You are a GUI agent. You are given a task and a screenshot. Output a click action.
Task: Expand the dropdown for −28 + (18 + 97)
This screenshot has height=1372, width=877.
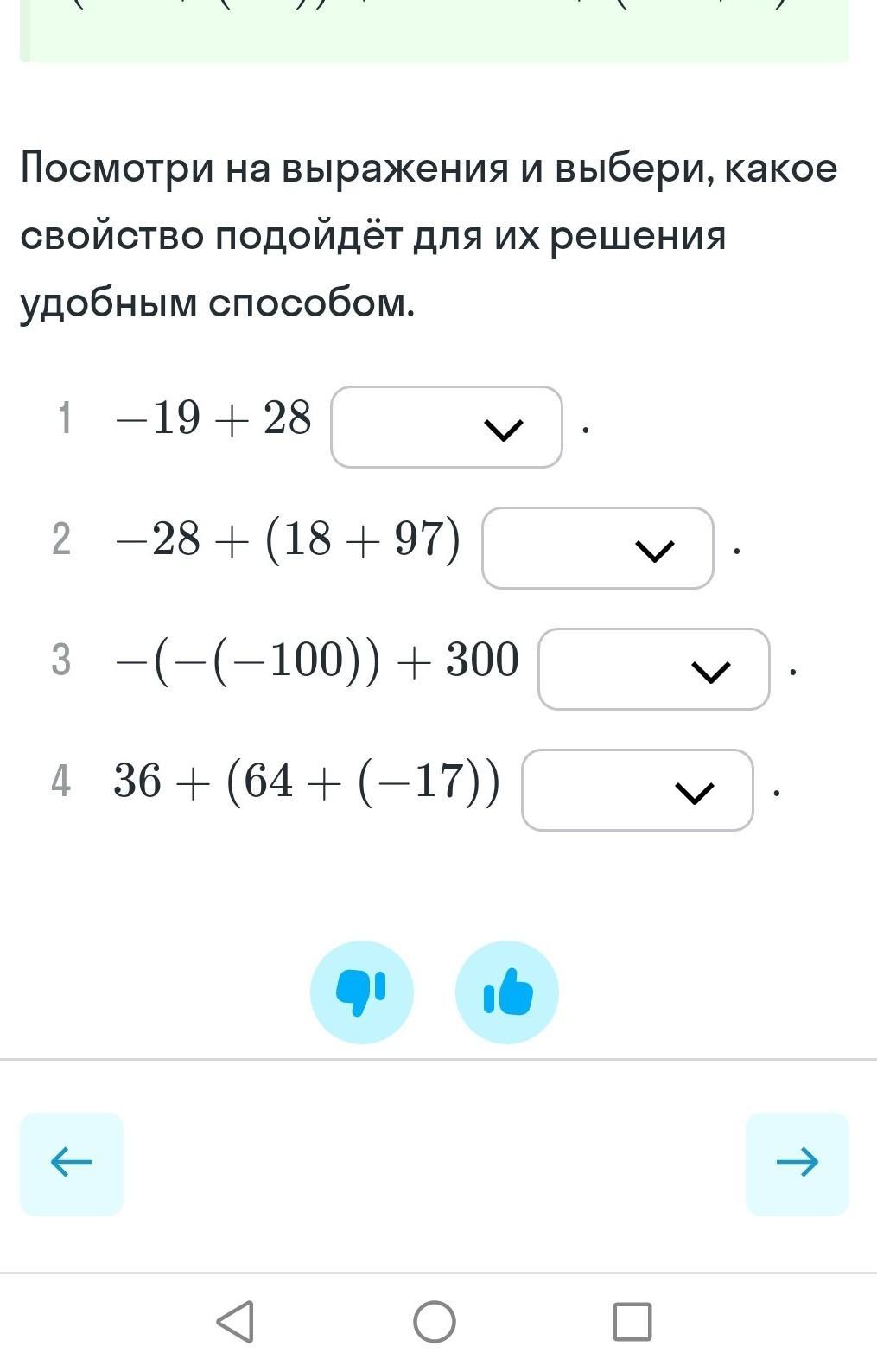coord(598,548)
